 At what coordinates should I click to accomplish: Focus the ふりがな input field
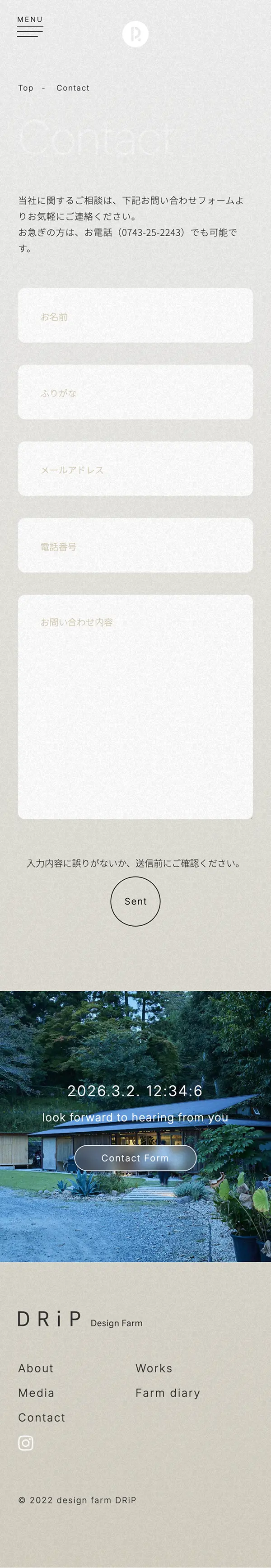click(135, 392)
